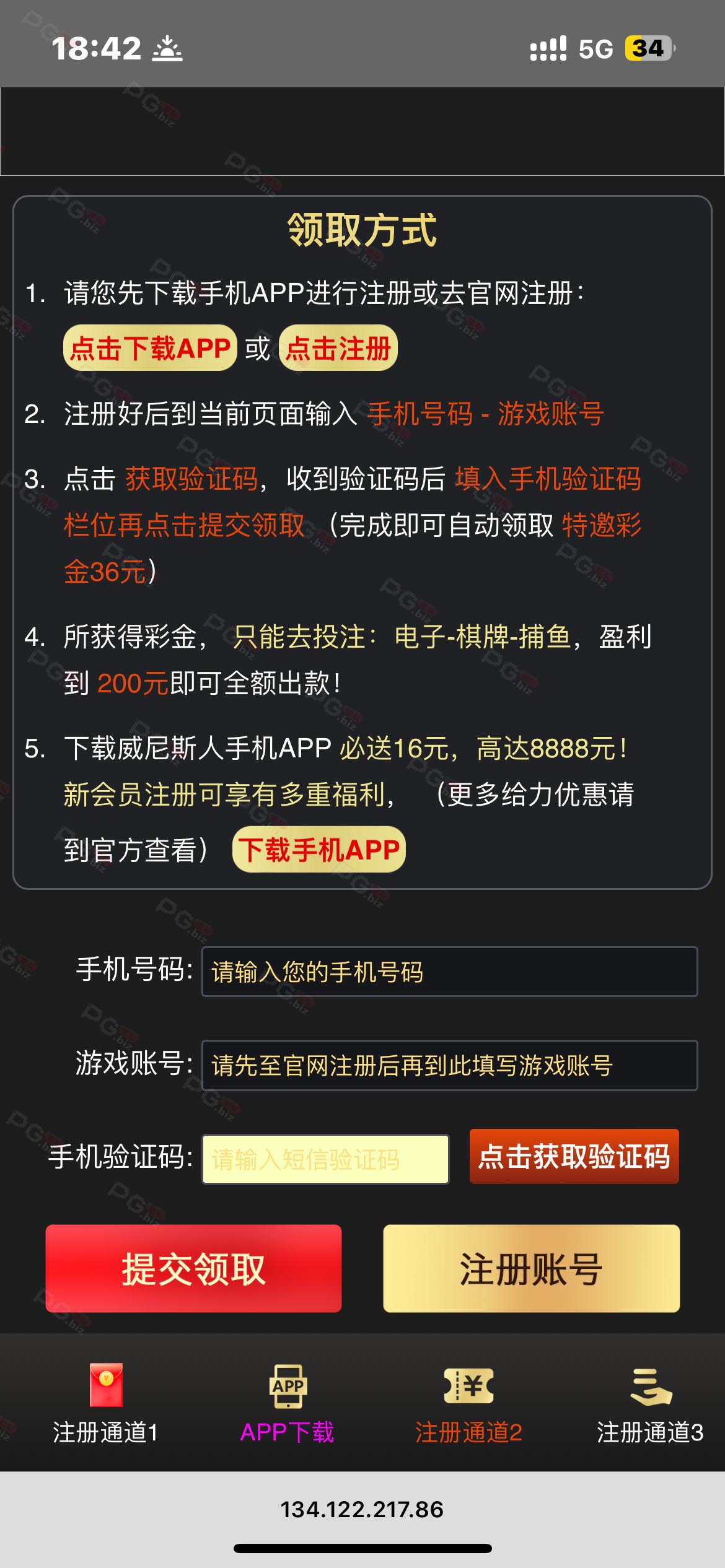Focus the 手机验证码 input field
The height and width of the screenshot is (1568, 725).
326,1159
